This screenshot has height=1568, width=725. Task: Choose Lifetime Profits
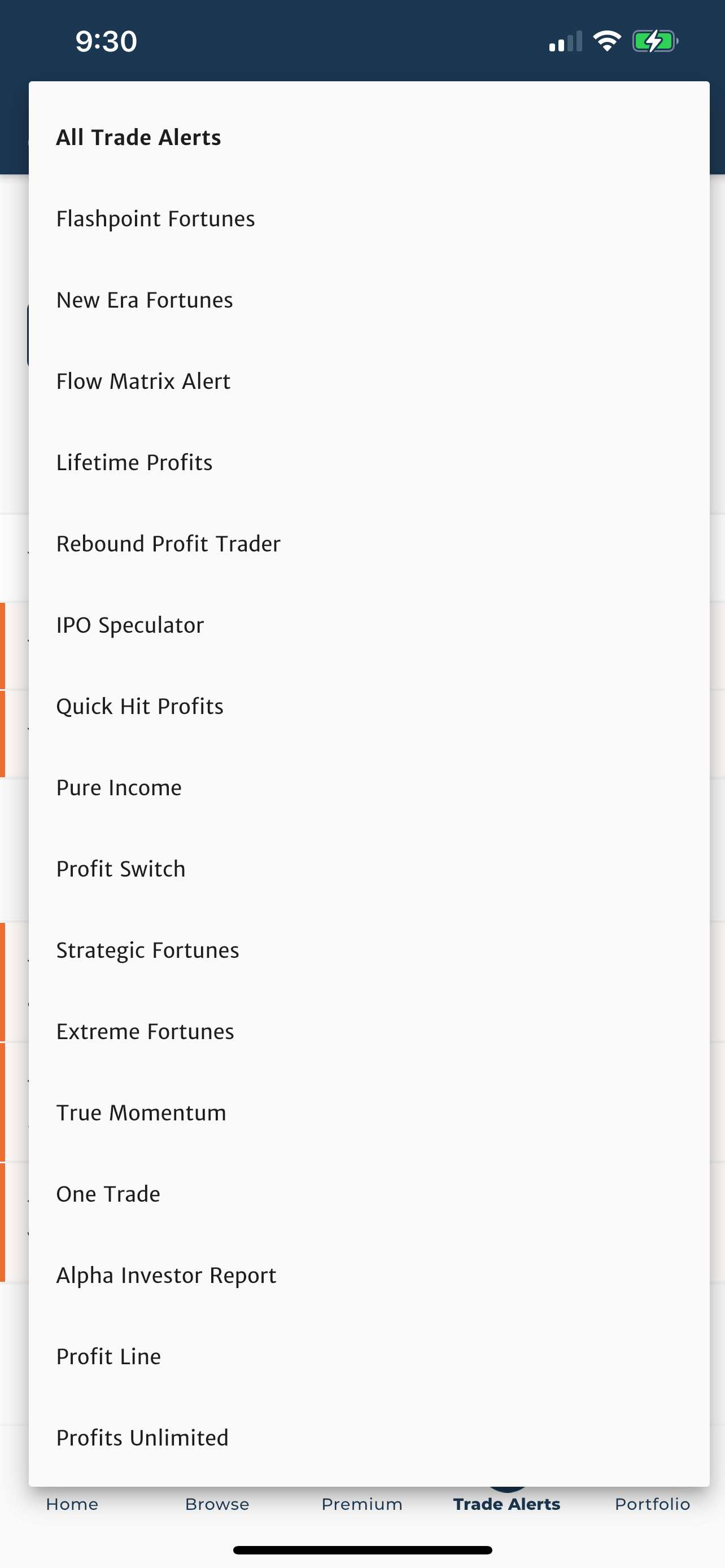(x=369, y=463)
